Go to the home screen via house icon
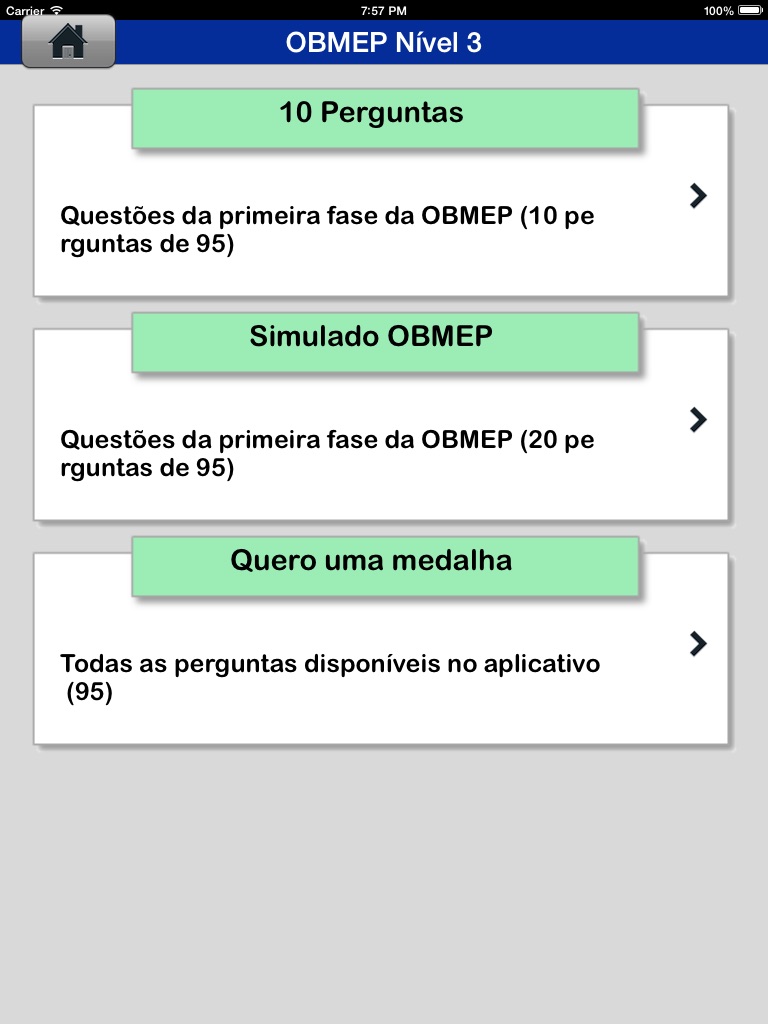Image resolution: width=768 pixels, height=1024 pixels. click(x=68, y=42)
